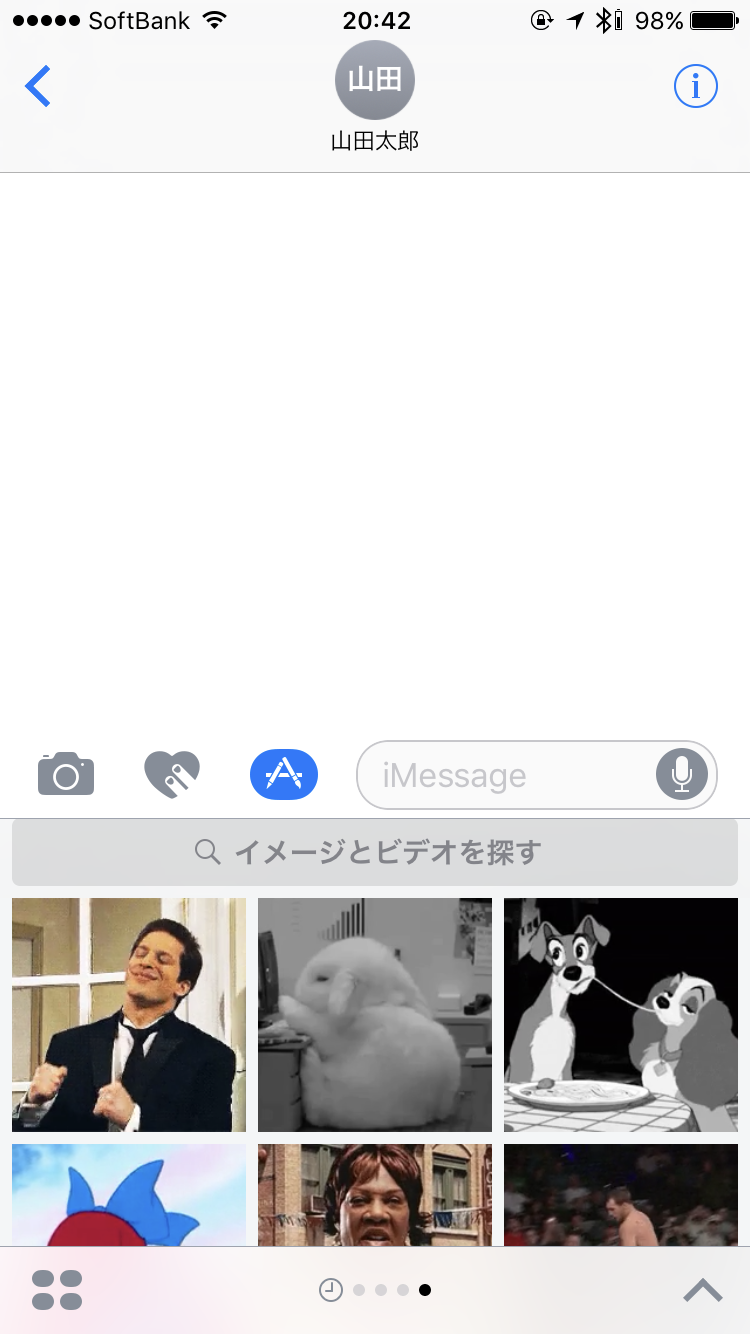Select the white fluffy rabbit GIF
This screenshot has height=1334, width=750.
pos(375,1014)
